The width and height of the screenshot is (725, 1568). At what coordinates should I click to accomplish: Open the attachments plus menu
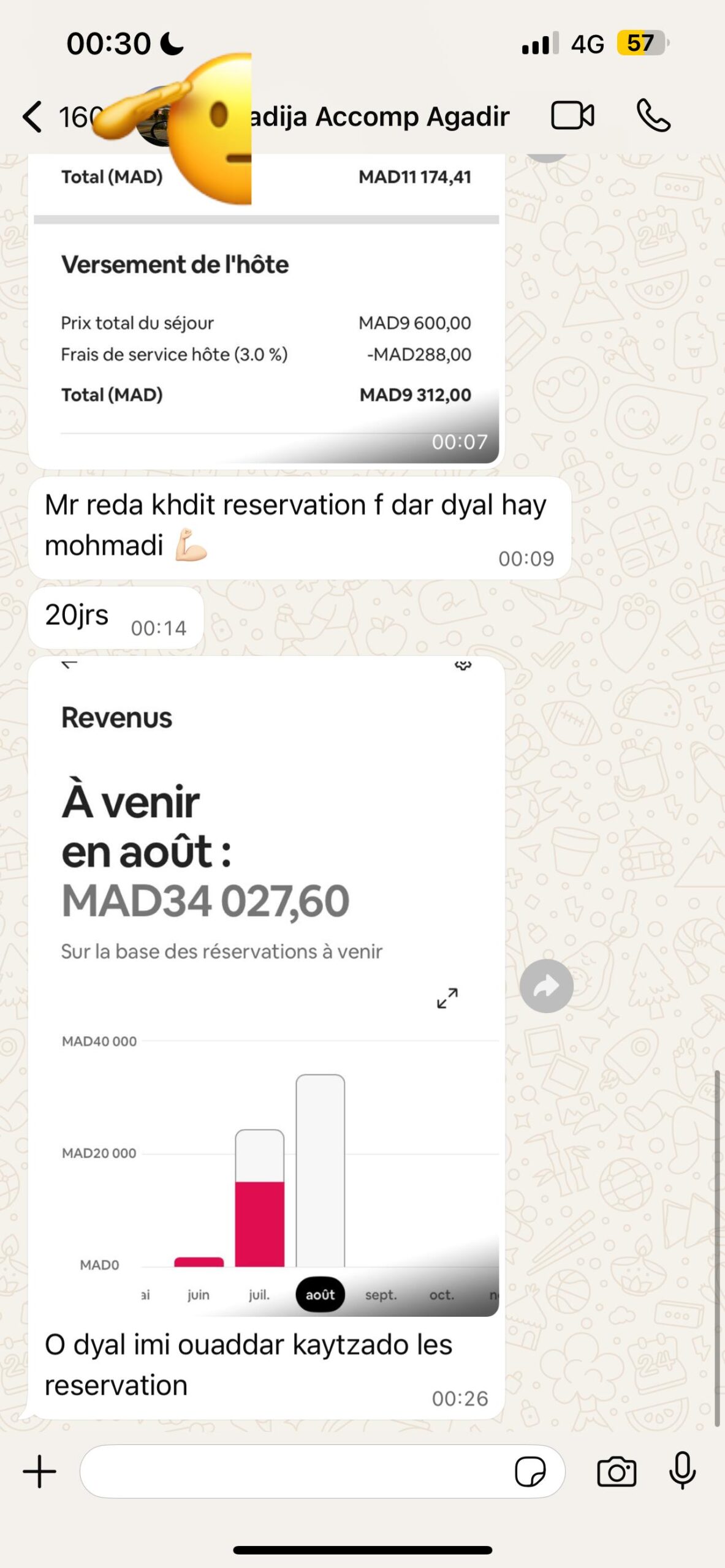40,1471
